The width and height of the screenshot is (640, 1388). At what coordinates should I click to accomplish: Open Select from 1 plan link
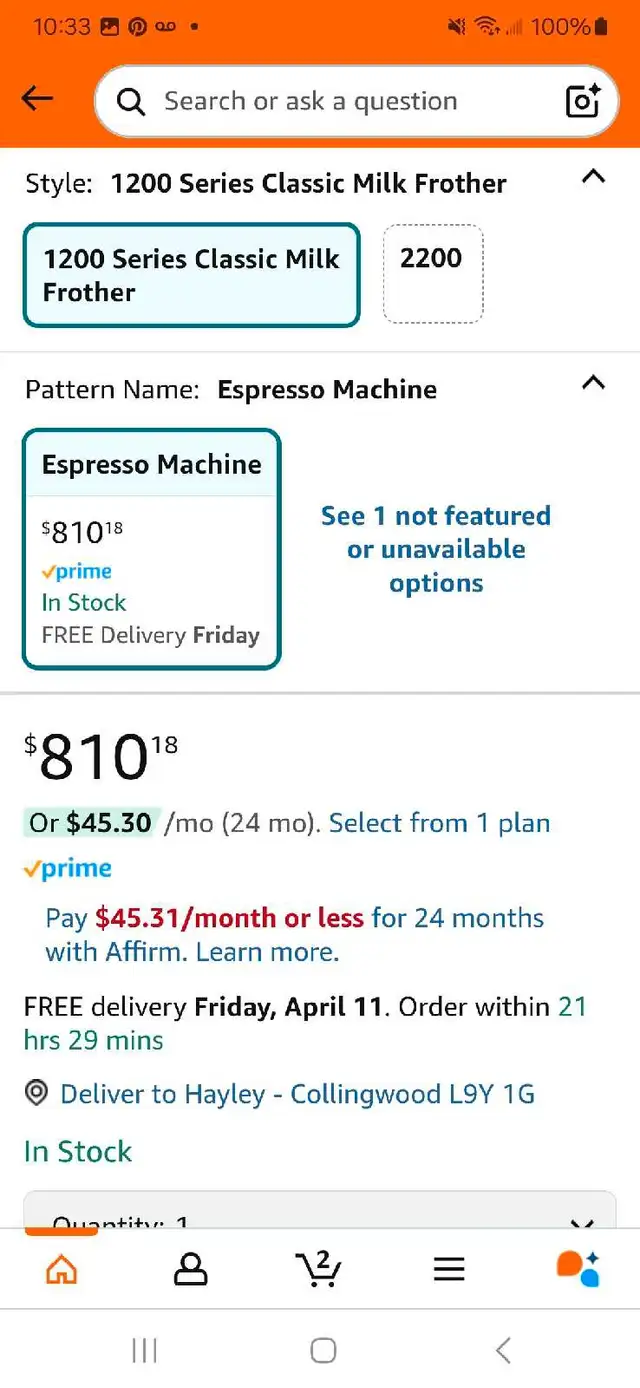439,823
